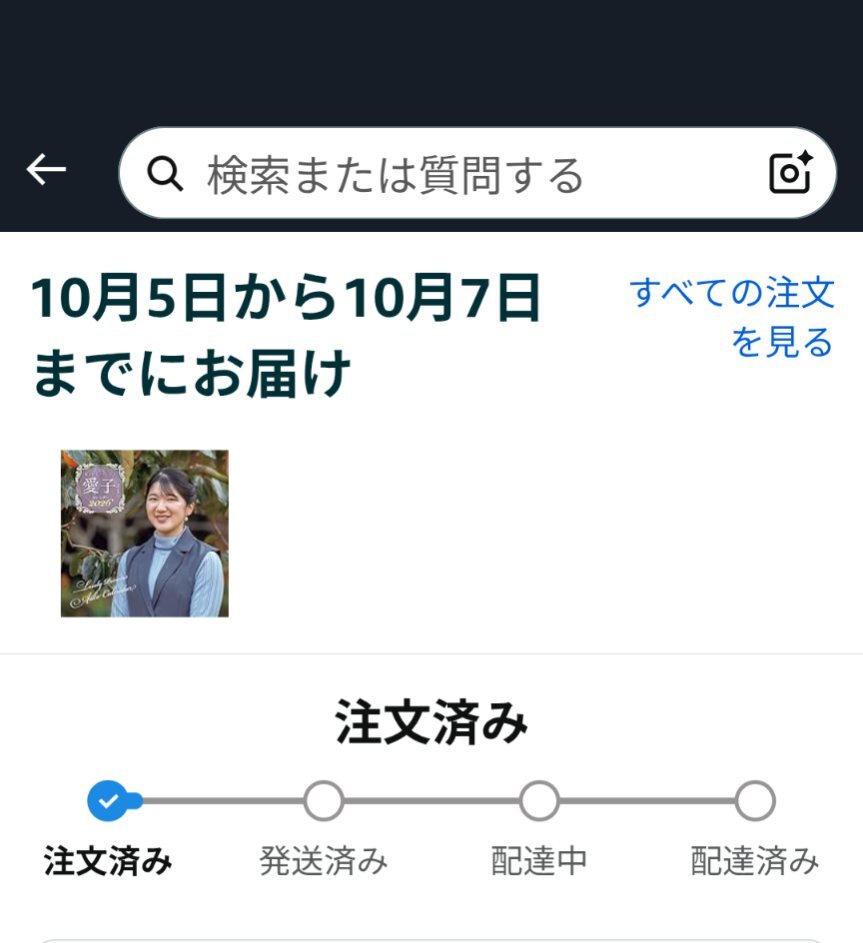This screenshot has width=863, height=943.
Task: Open すべての注文を見る link
Action: tap(732, 318)
